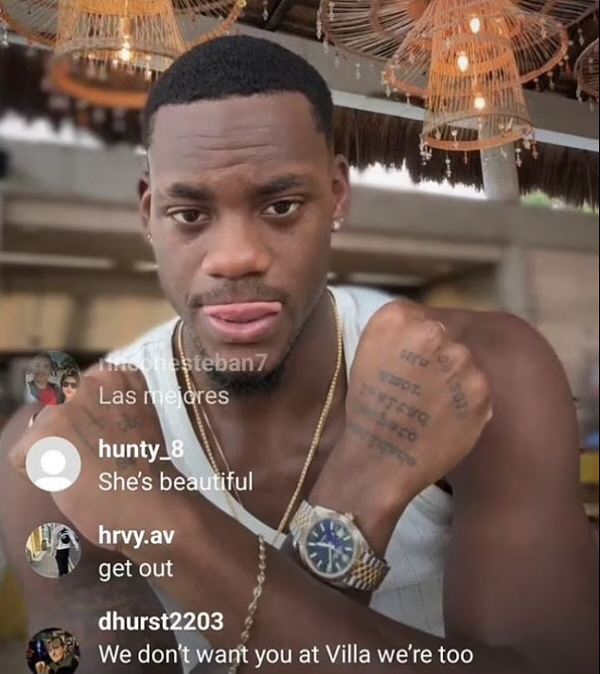This screenshot has height=674, width=600.
Task: Open dhurst2203's profile picture
Action: pyautogui.click(x=53, y=650)
